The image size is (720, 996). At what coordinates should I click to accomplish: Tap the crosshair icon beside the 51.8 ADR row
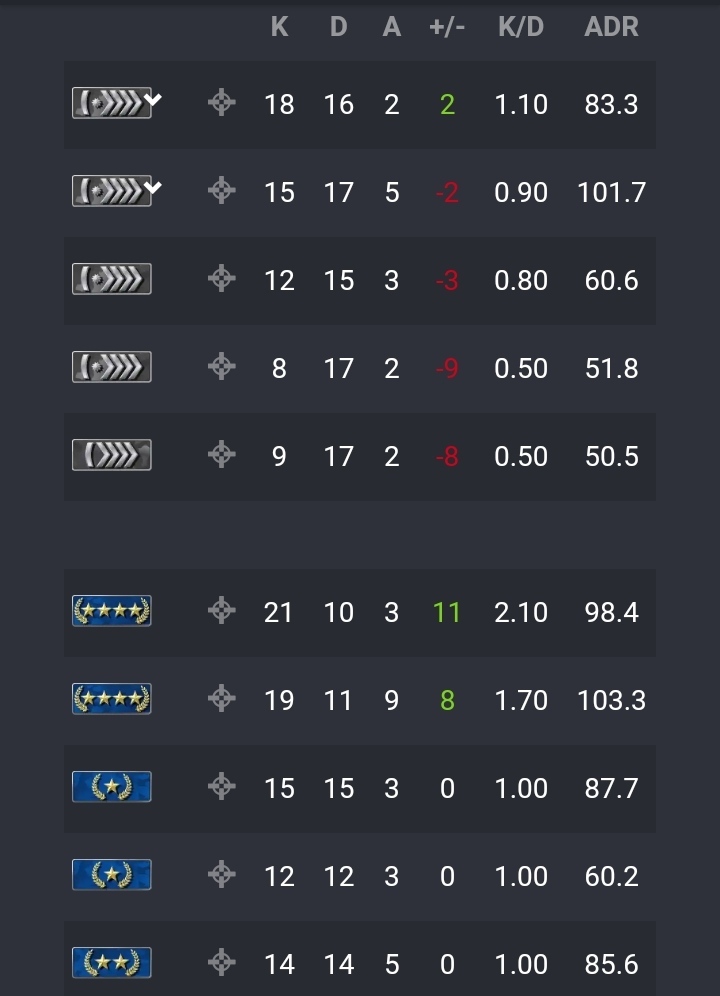coord(221,366)
